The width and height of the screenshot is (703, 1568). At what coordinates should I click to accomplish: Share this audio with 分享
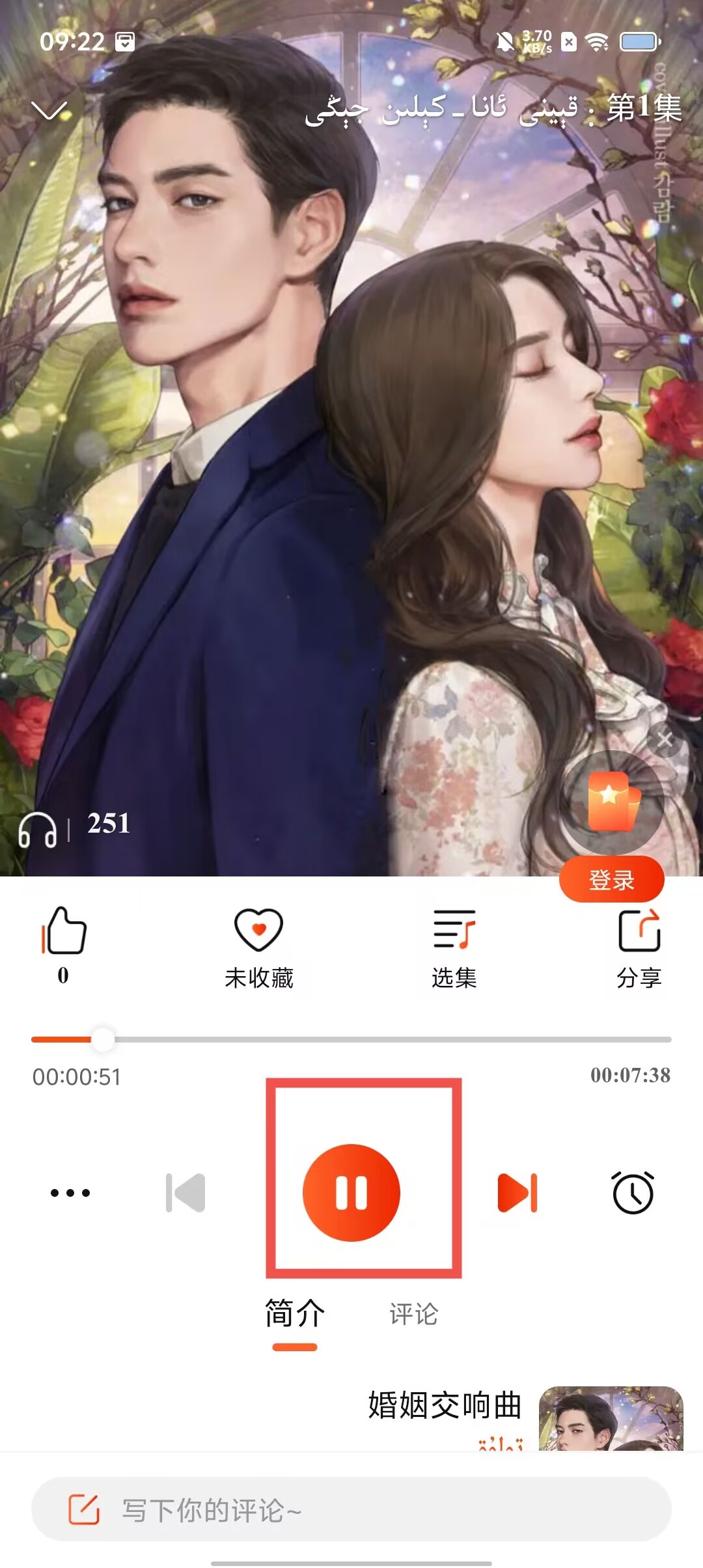[639, 931]
